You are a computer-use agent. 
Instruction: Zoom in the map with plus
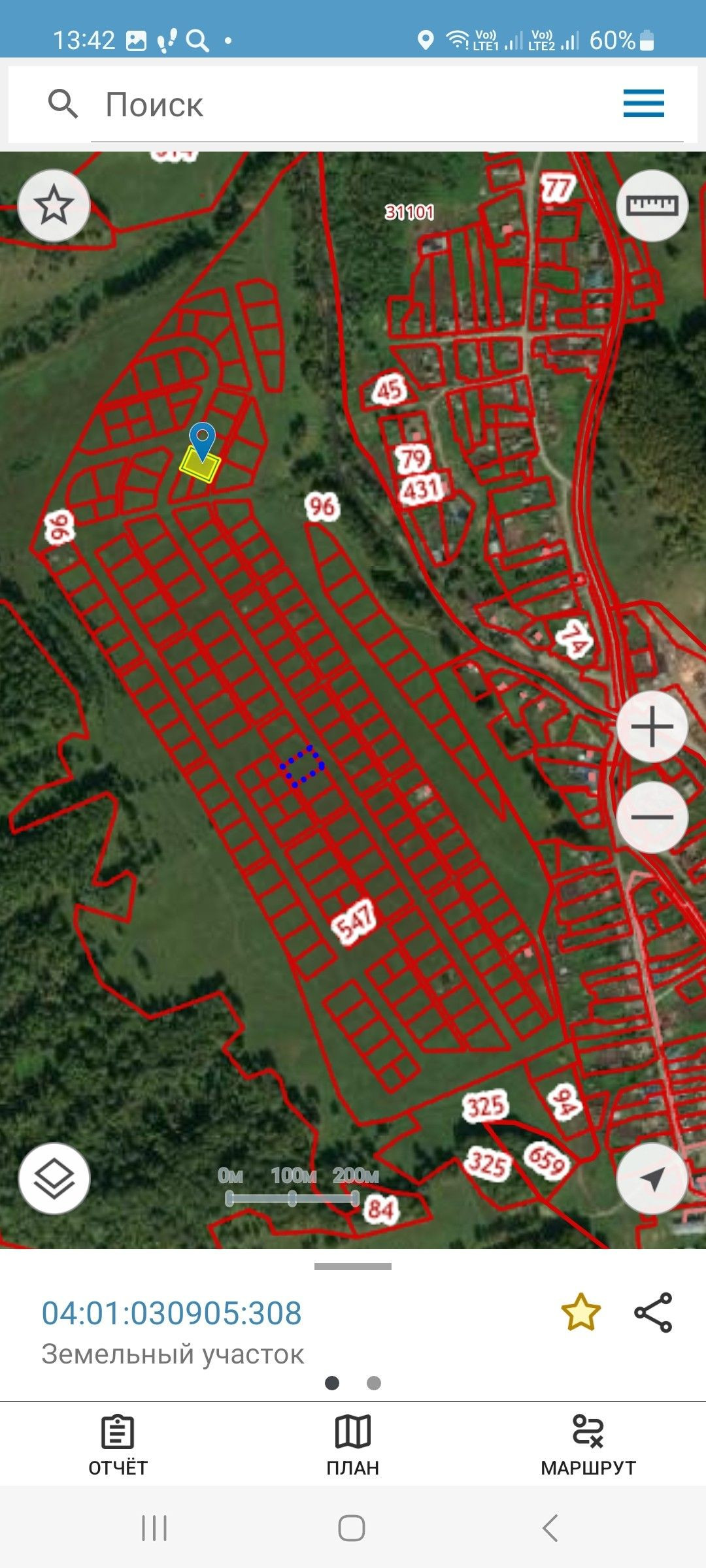coord(652,727)
